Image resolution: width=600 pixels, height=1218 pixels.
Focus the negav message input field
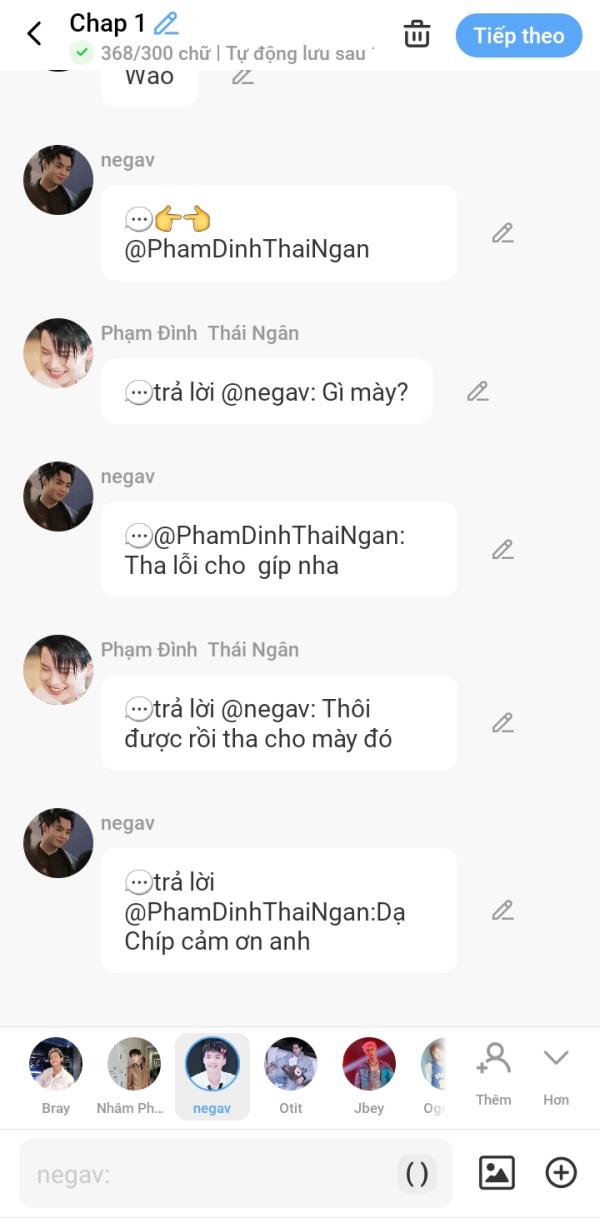pos(200,1174)
